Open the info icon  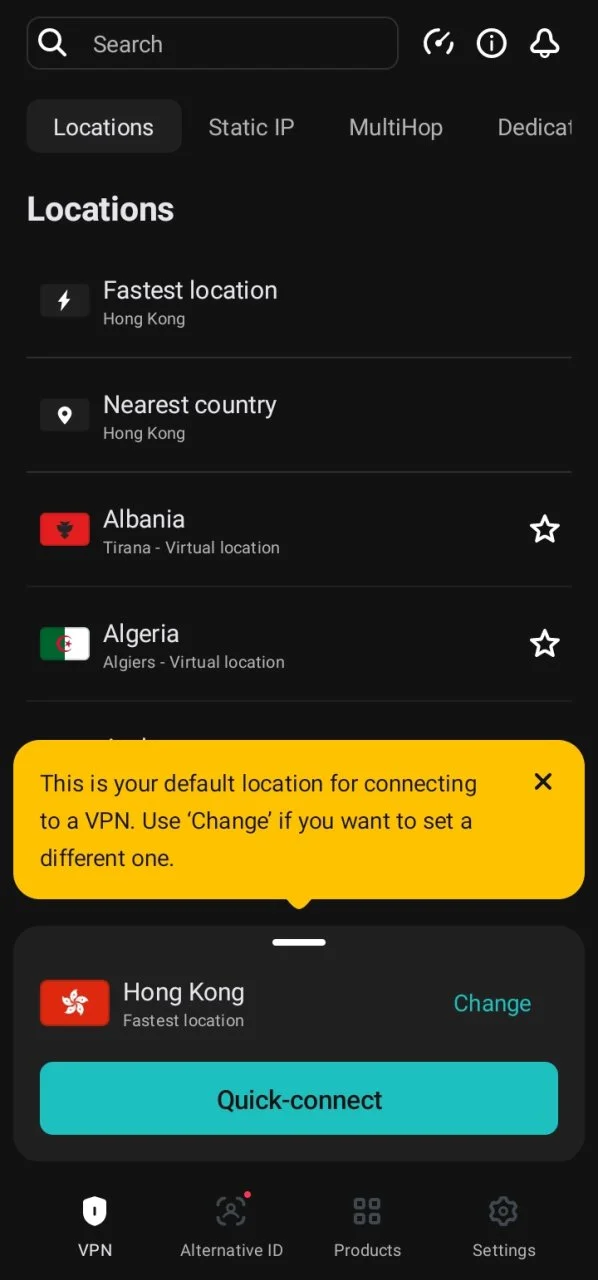click(491, 43)
